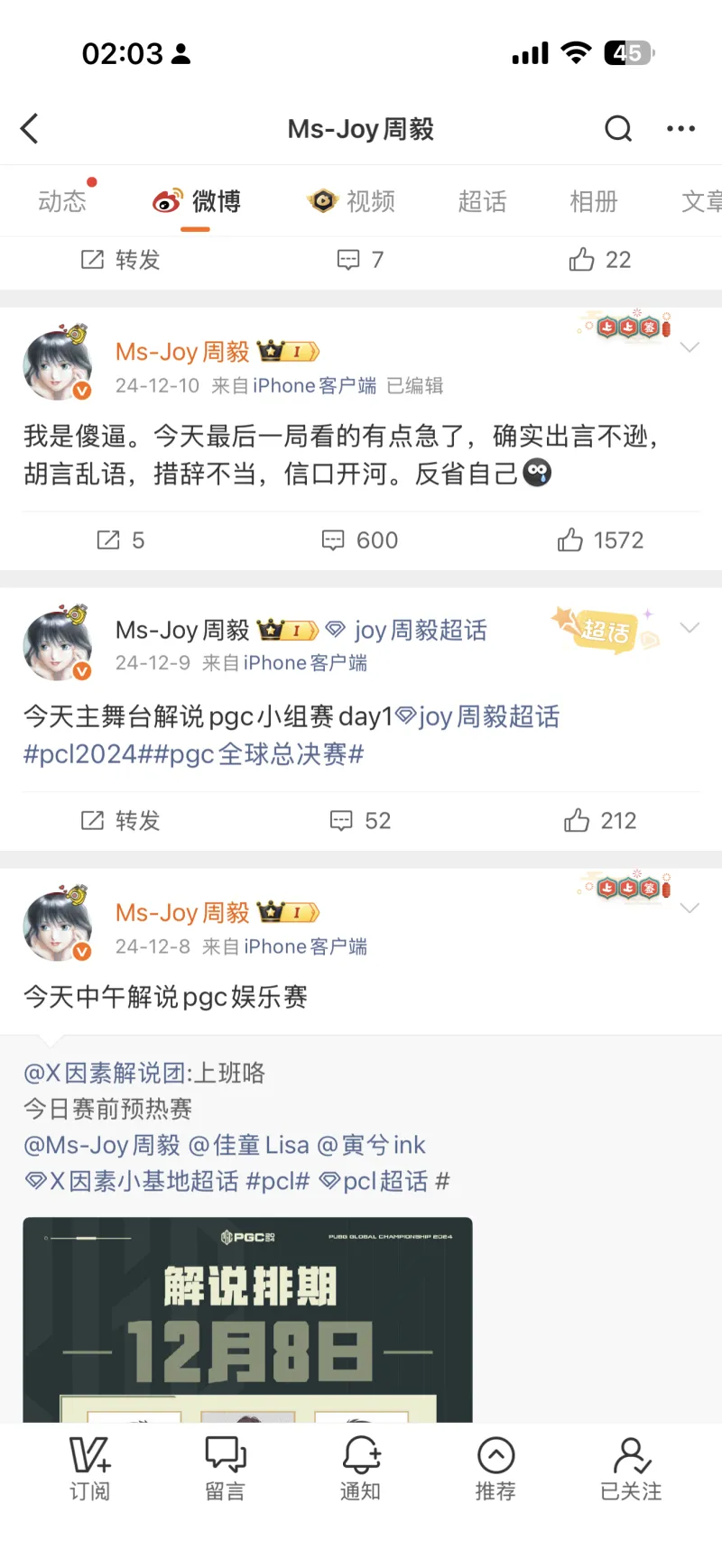The height and width of the screenshot is (1568, 722).
Task: Open the three-dot overflow menu
Action: pyautogui.click(x=680, y=129)
